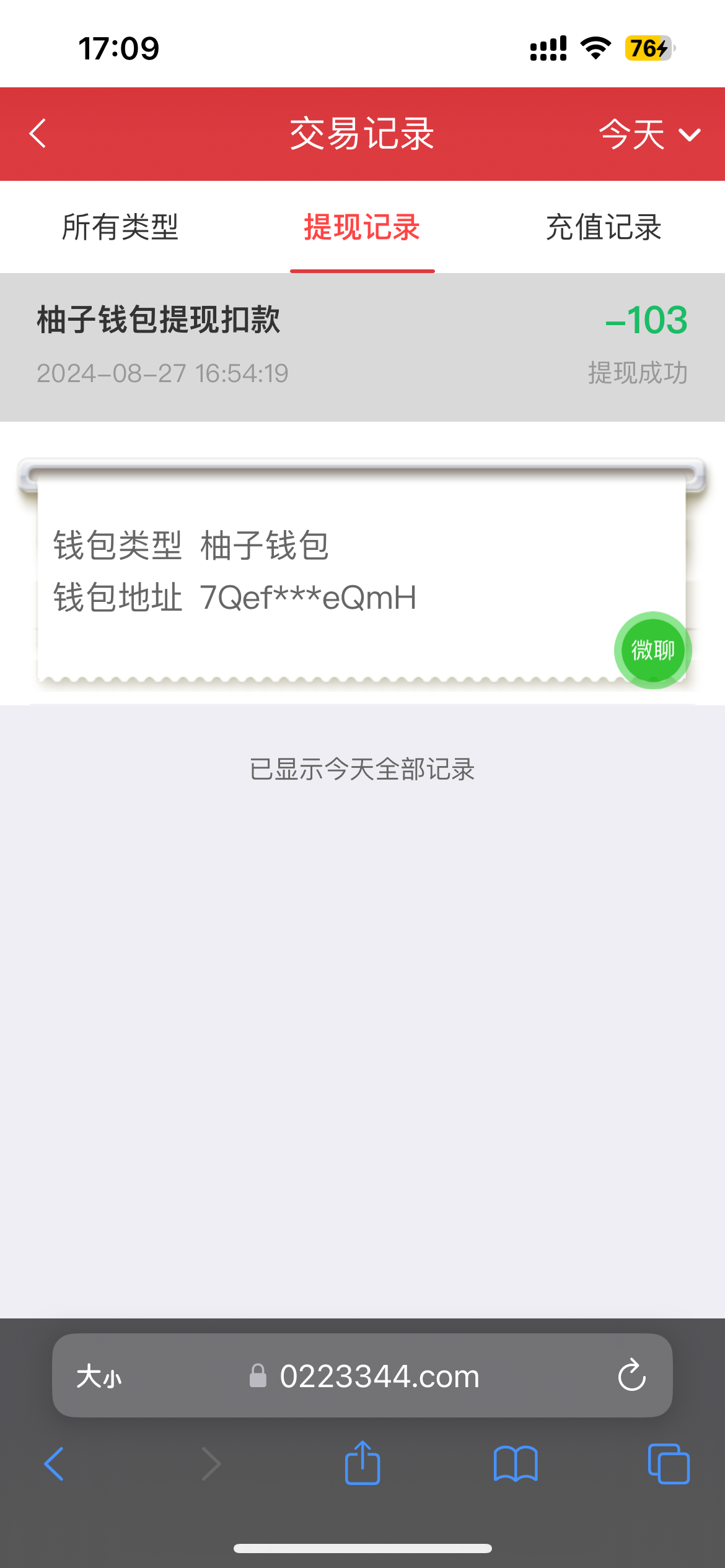Open Safari bookmarks
725x1568 pixels.
coord(515,1464)
